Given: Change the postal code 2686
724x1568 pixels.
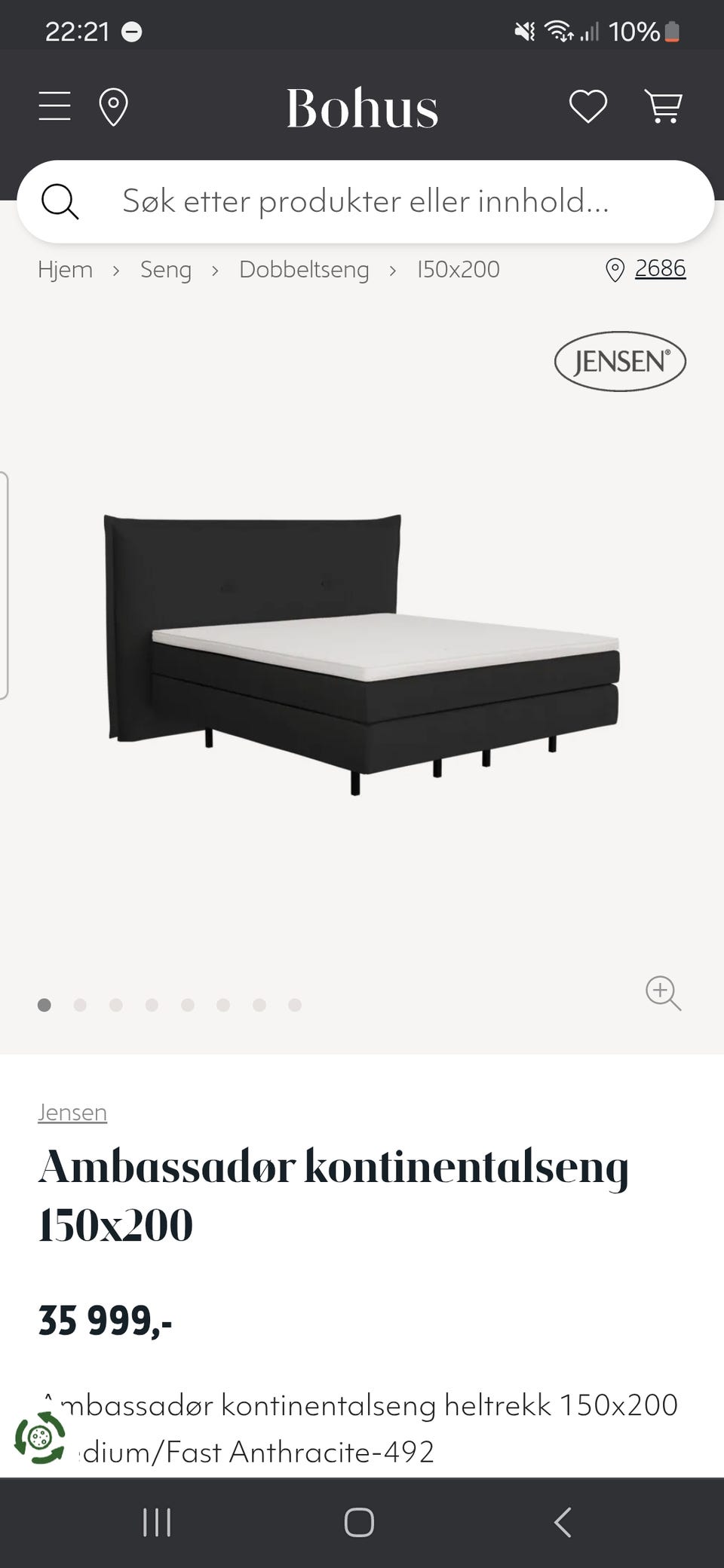Looking at the screenshot, I should (659, 268).
